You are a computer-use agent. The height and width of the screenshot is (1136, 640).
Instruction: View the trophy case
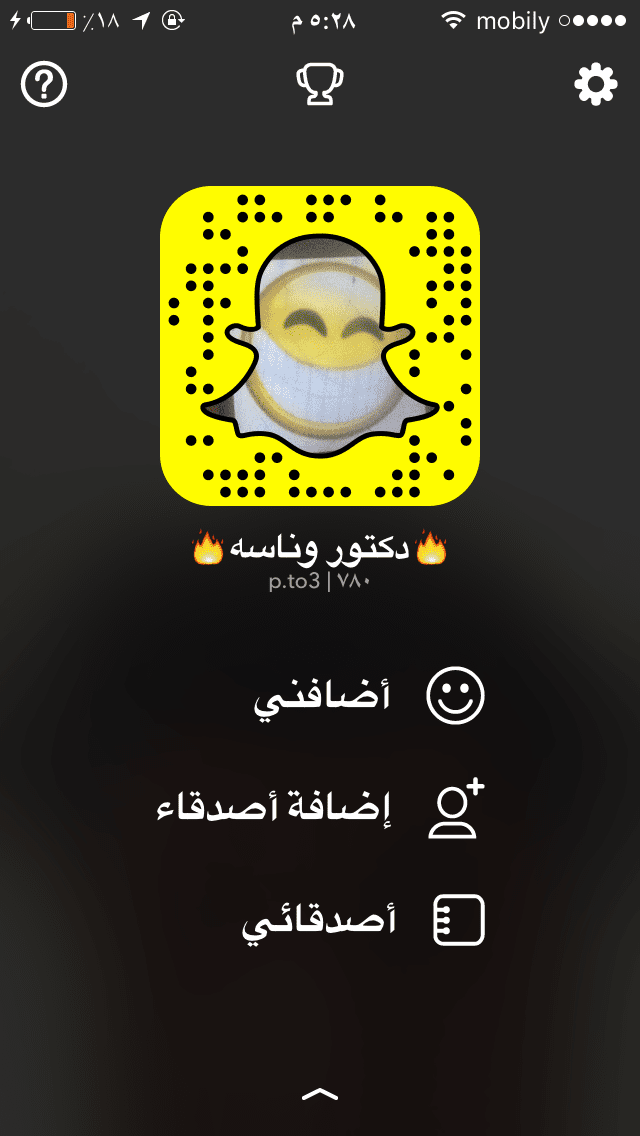[x=320, y=86]
